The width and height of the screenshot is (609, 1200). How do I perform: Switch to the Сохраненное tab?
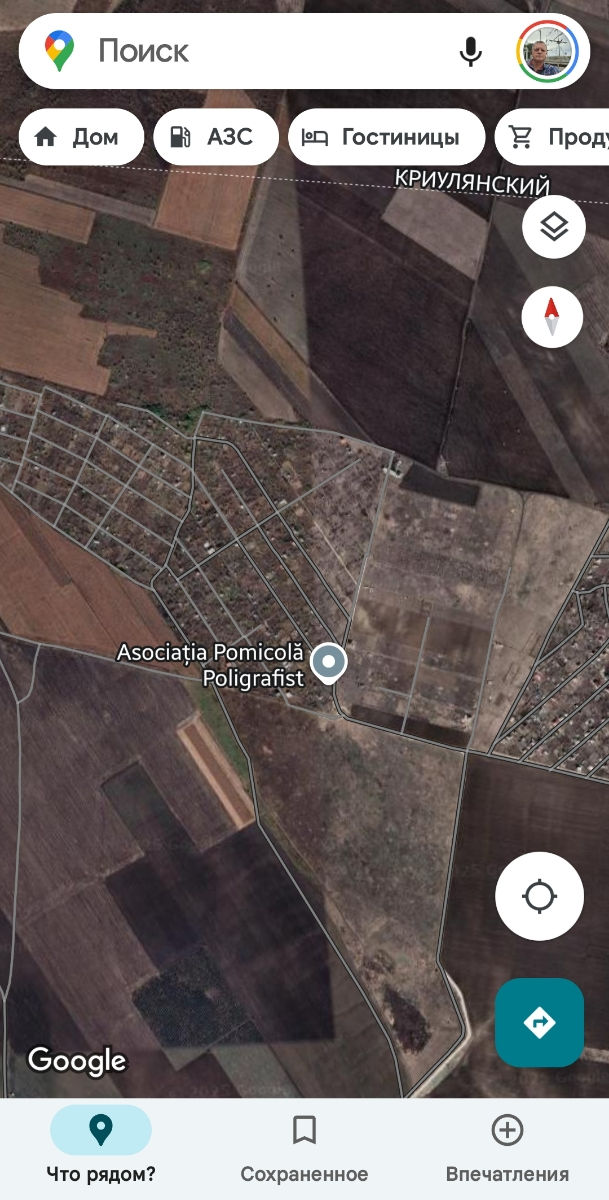304,1147
